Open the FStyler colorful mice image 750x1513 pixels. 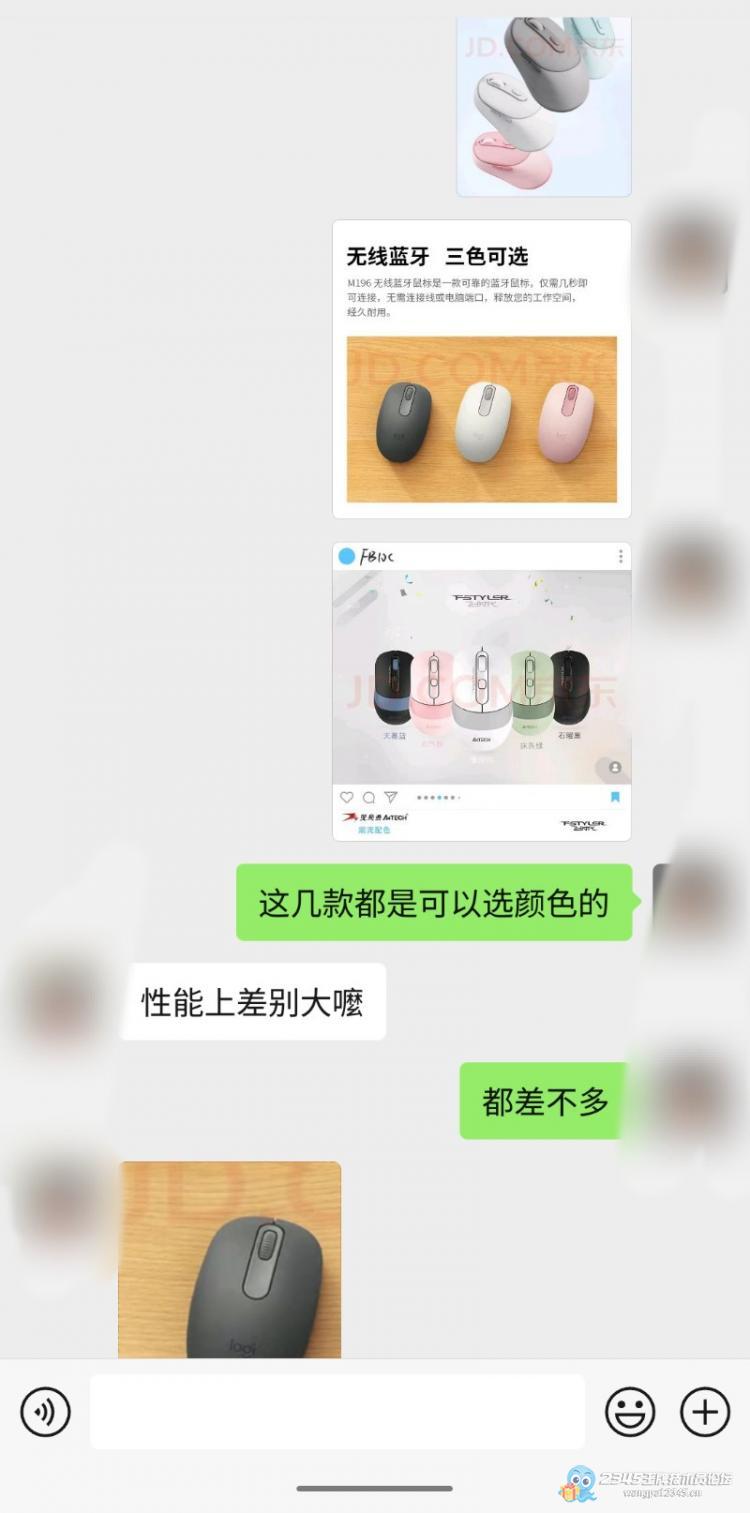coord(482,691)
